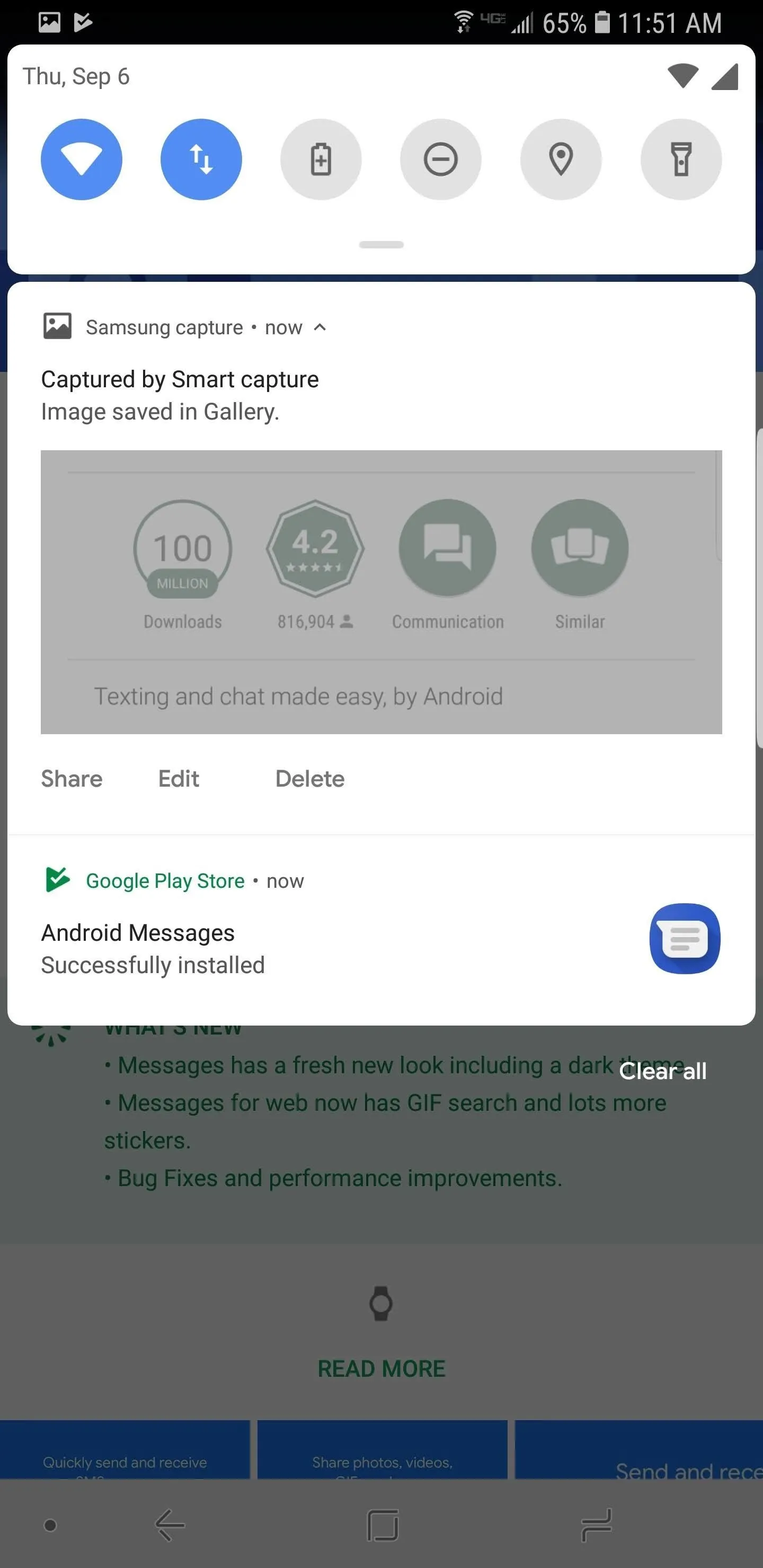The height and width of the screenshot is (1568, 763).
Task: Disable the mobile data toggle
Action: pos(201,159)
